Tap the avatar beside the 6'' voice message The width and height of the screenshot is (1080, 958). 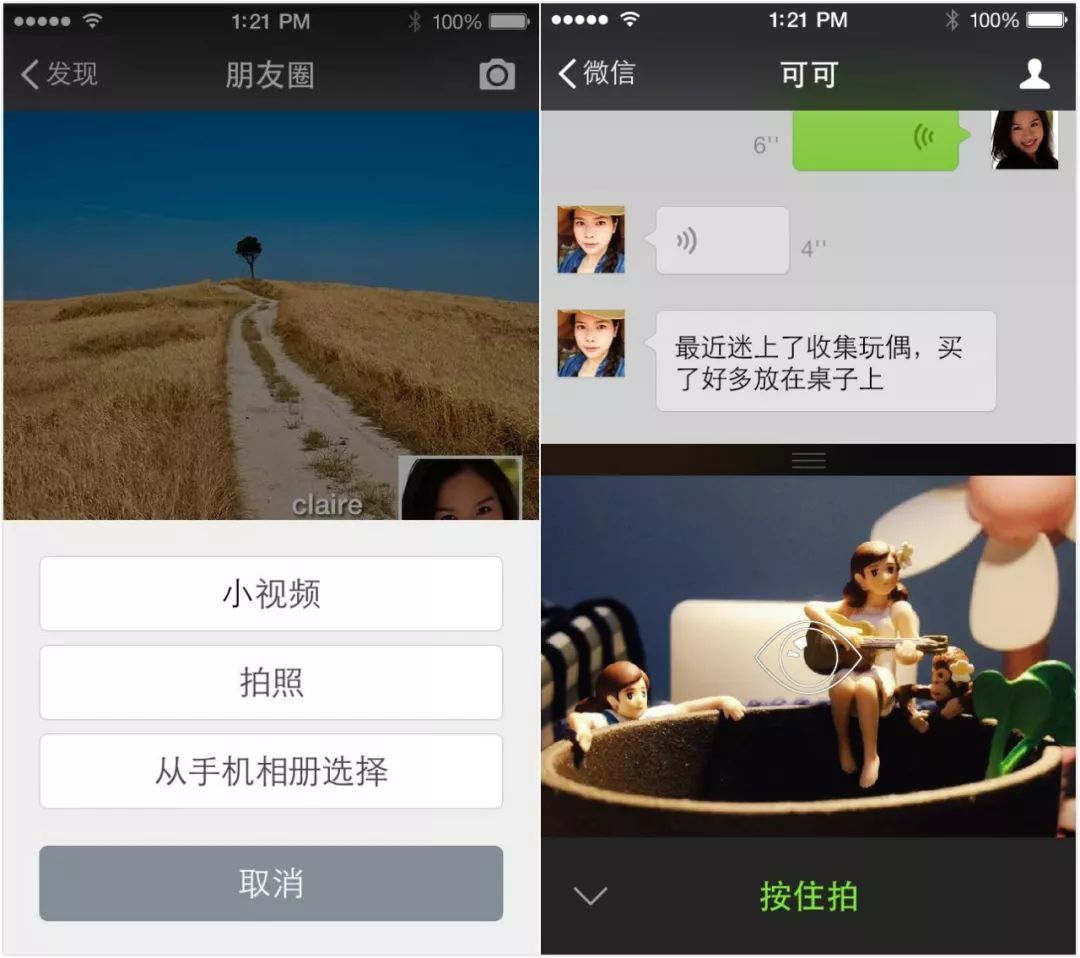pyautogui.click(x=1024, y=139)
